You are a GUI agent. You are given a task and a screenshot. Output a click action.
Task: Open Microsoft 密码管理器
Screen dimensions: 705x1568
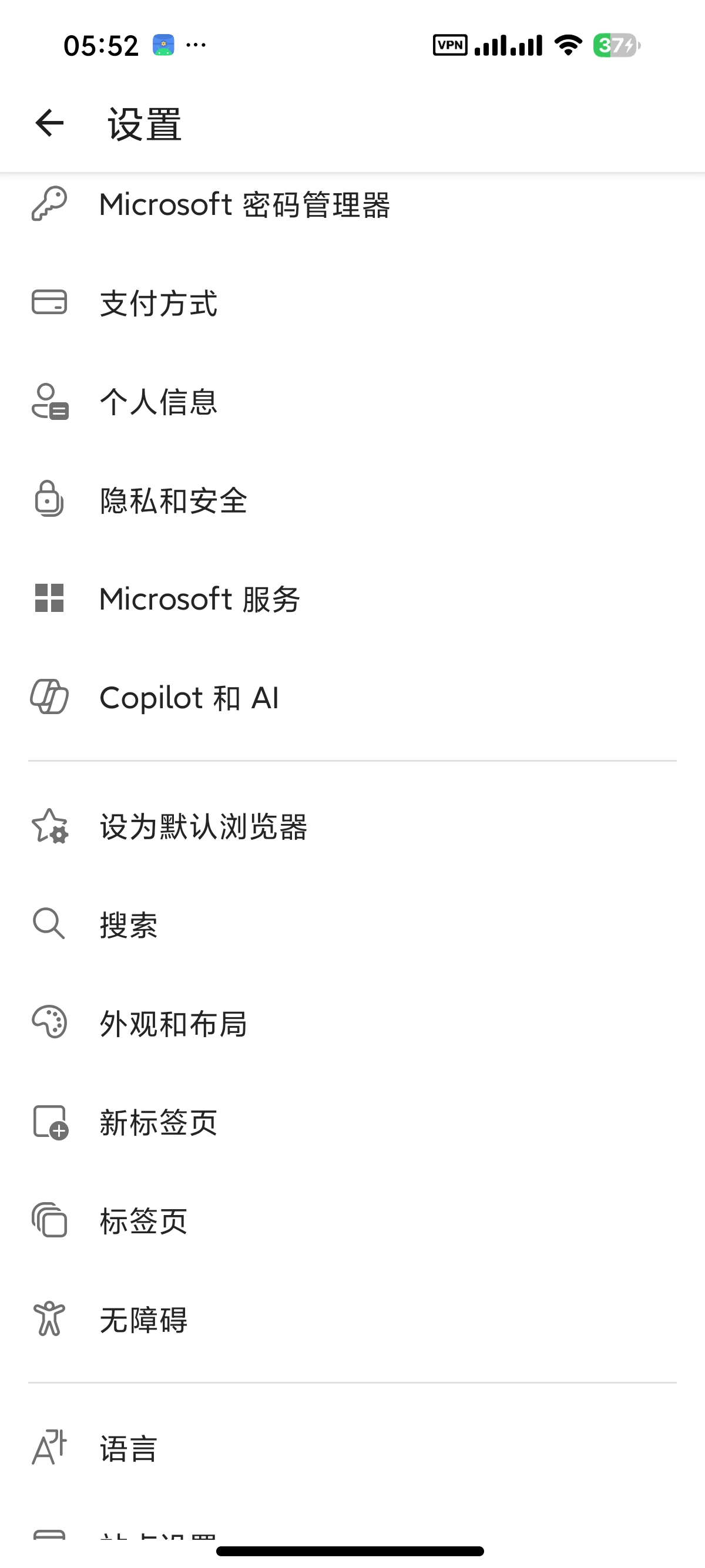pyautogui.click(x=352, y=204)
